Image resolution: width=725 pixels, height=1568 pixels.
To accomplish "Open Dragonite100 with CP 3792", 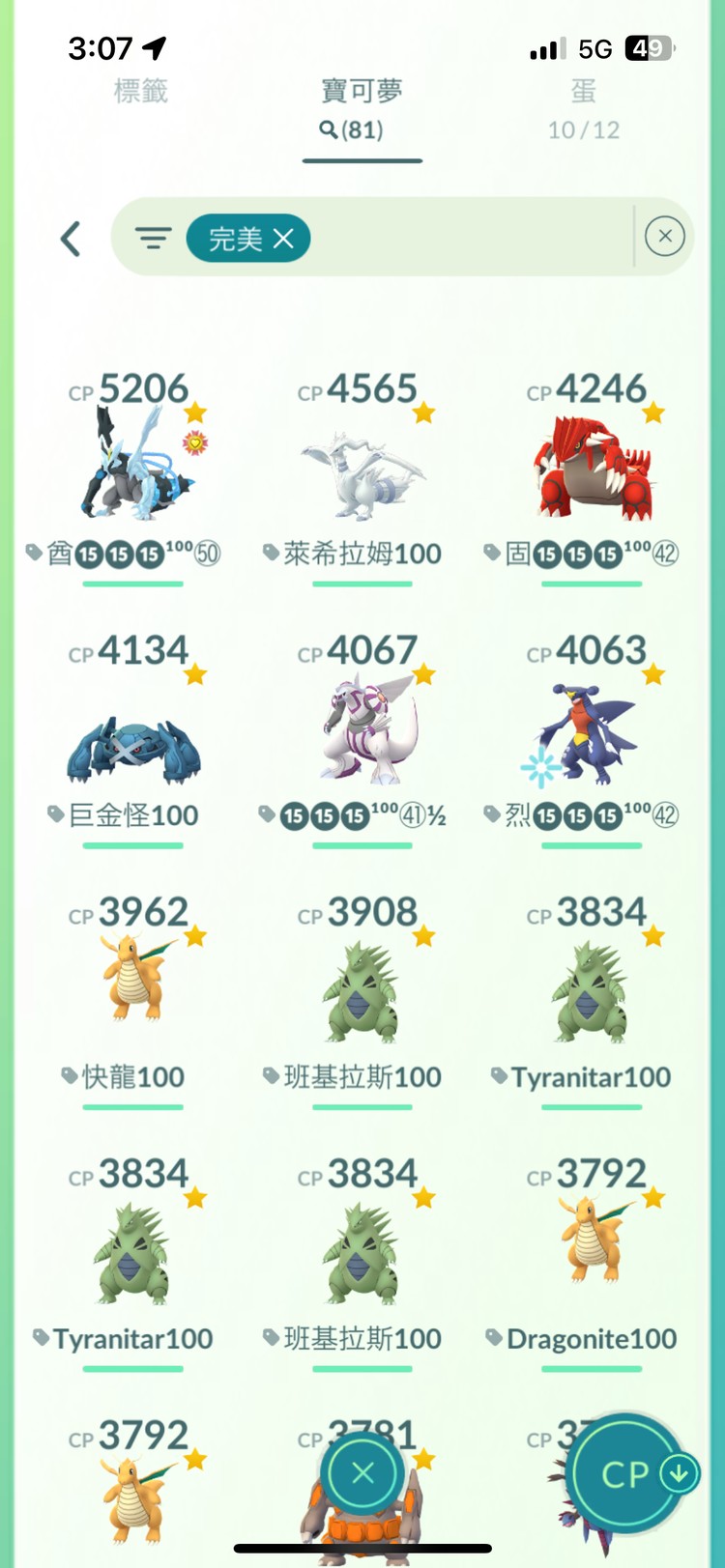I will click(x=592, y=1246).
